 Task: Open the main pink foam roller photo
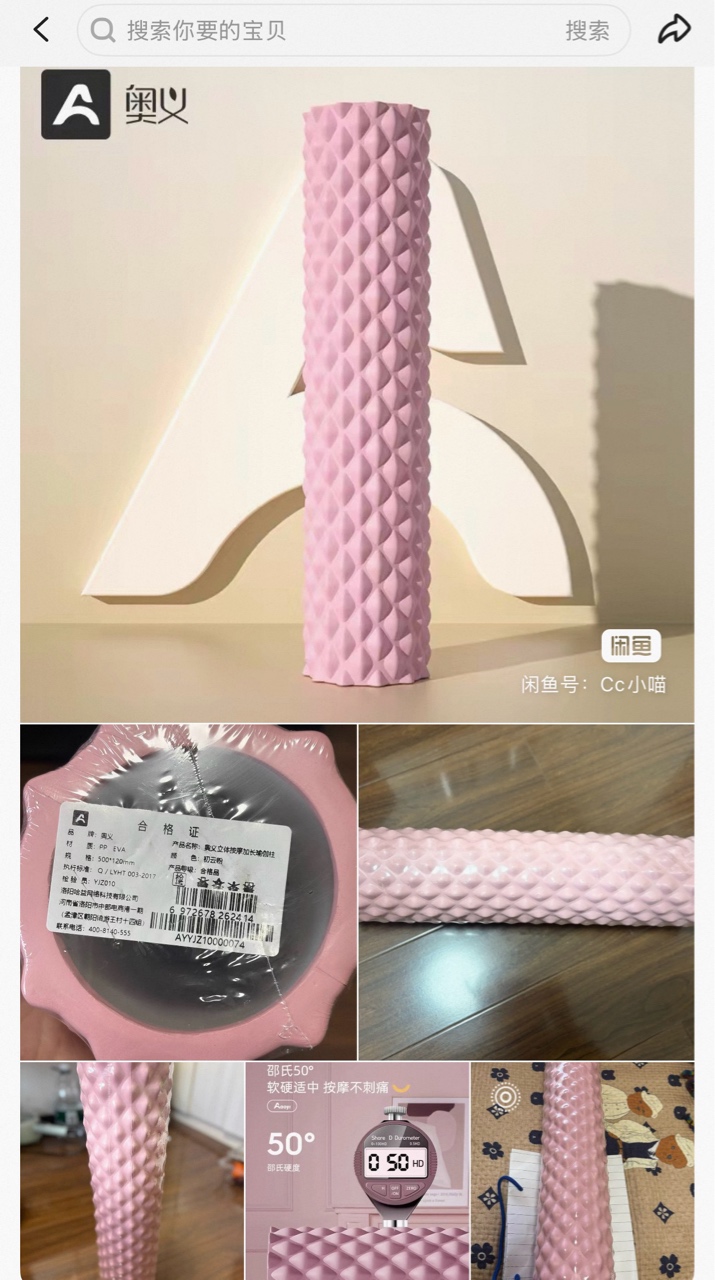pos(357,394)
